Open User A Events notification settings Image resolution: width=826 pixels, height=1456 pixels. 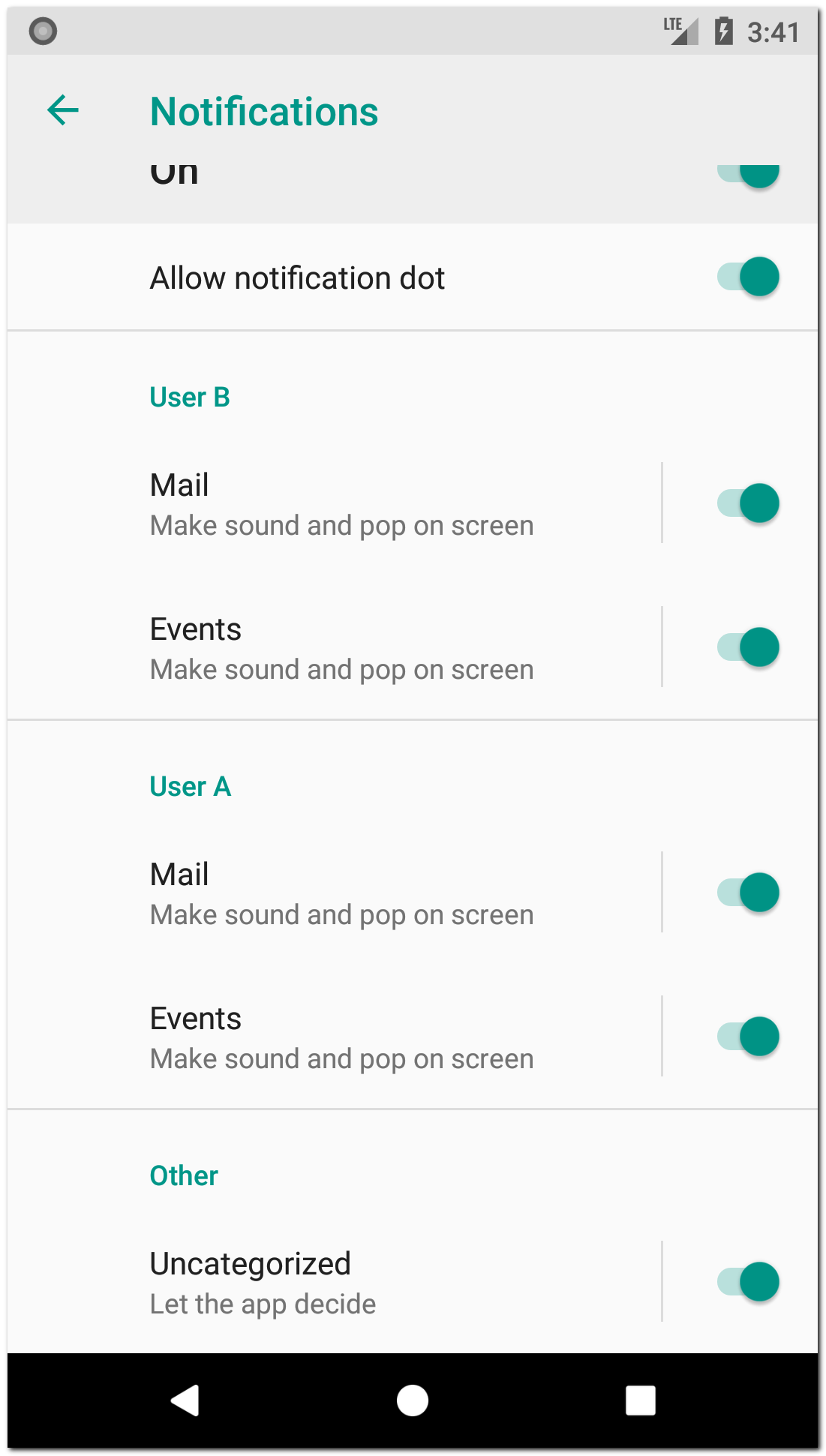[x=341, y=1037]
